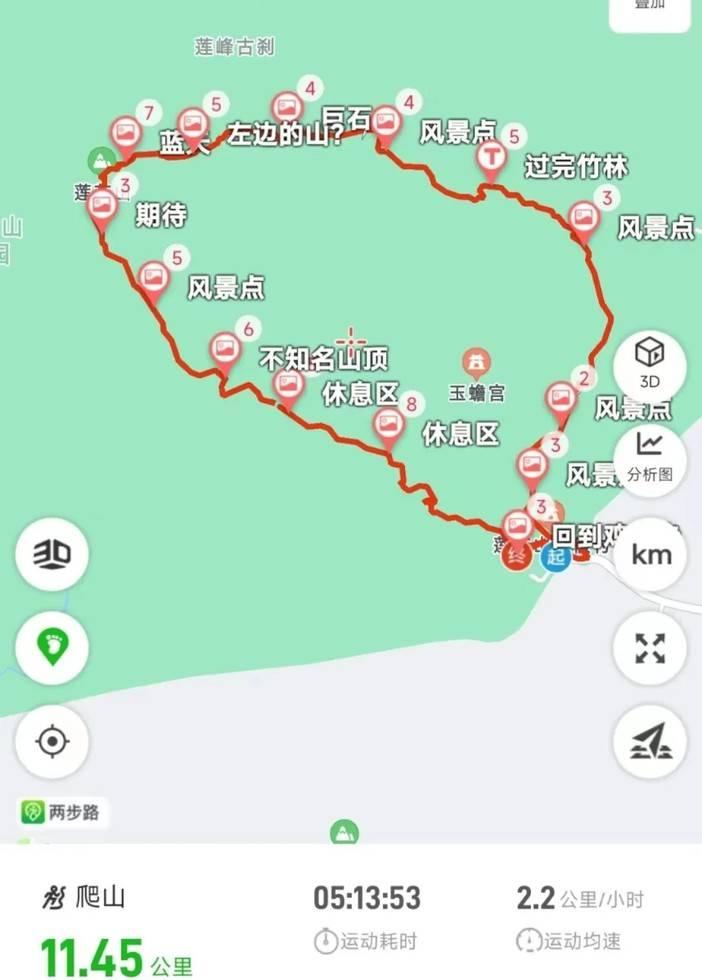The image size is (702, 980).
Task: Start navigation with the paper-plane button
Action: tap(650, 741)
